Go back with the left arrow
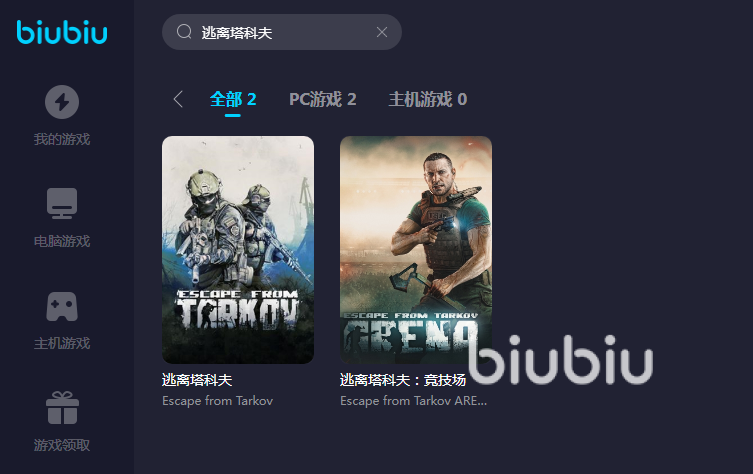Image resolution: width=753 pixels, height=474 pixels. pyautogui.click(x=178, y=99)
